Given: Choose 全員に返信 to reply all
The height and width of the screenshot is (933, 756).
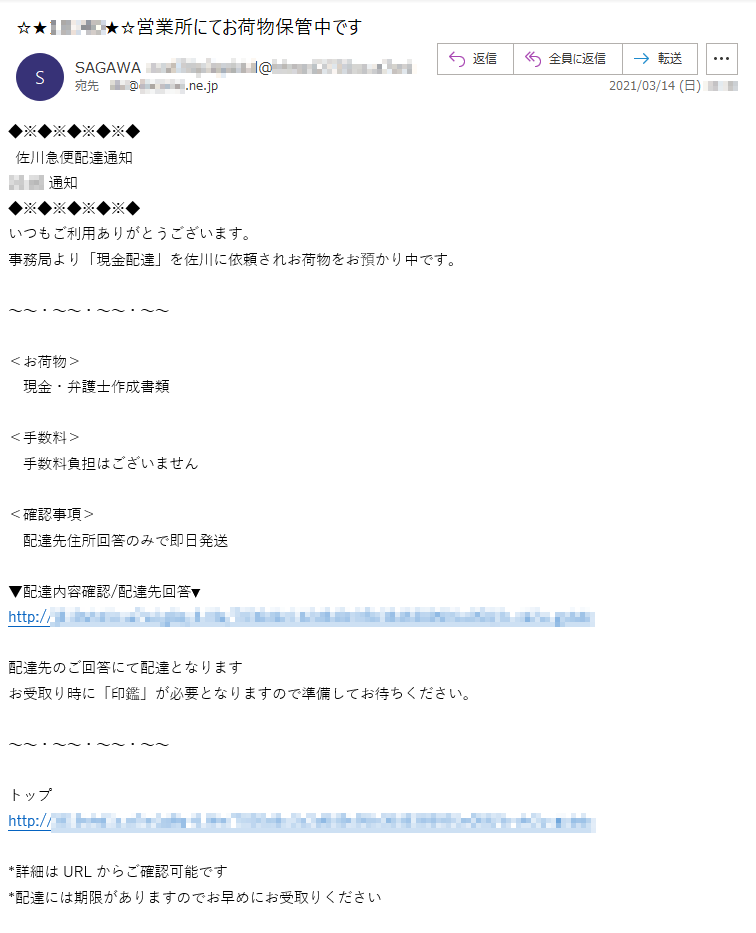Looking at the screenshot, I should coord(567,59).
